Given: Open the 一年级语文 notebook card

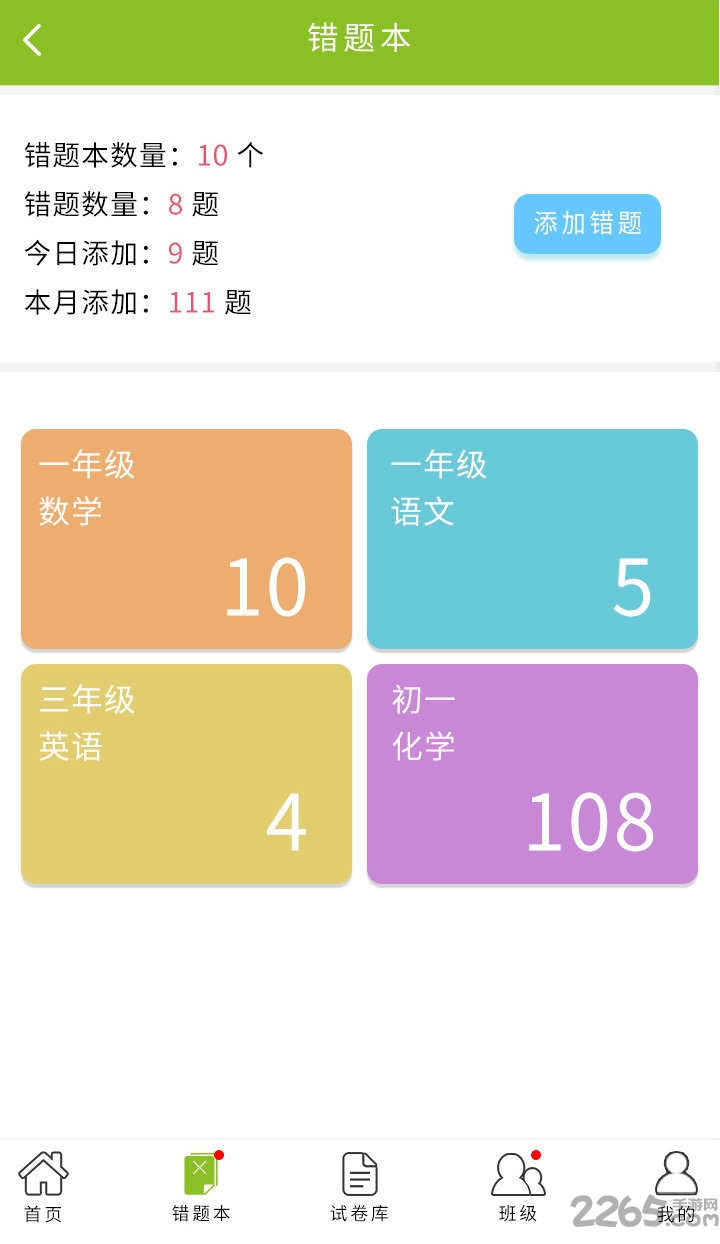Looking at the screenshot, I should click(x=532, y=540).
